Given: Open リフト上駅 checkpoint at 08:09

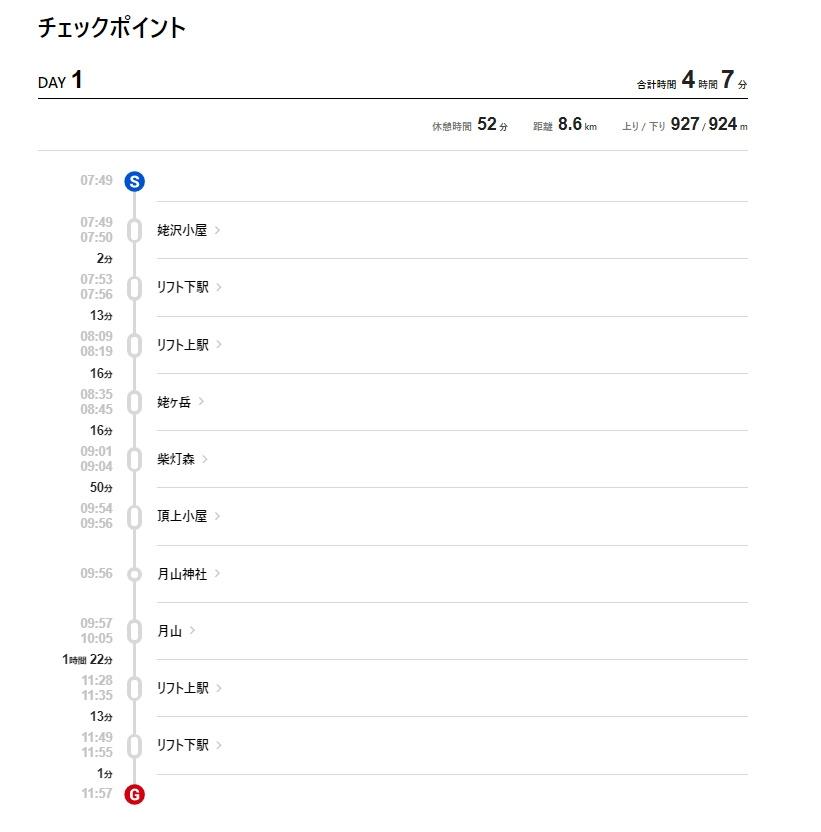Looking at the screenshot, I should click(183, 344).
